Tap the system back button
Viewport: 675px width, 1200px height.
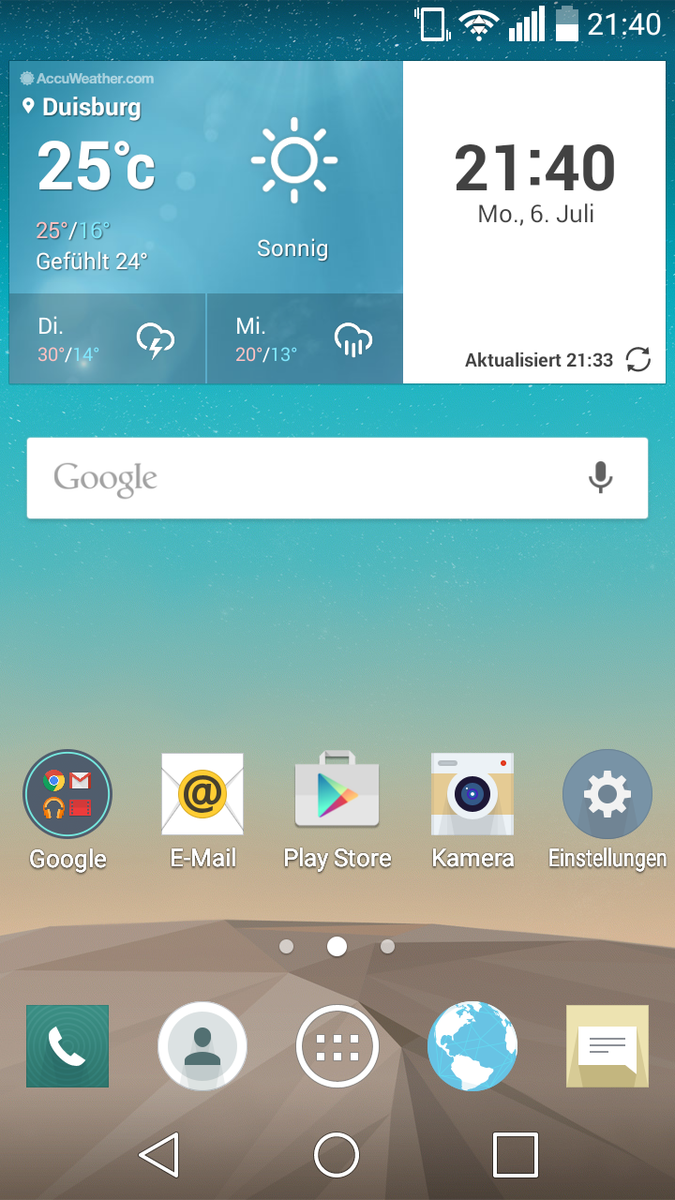(159, 1155)
